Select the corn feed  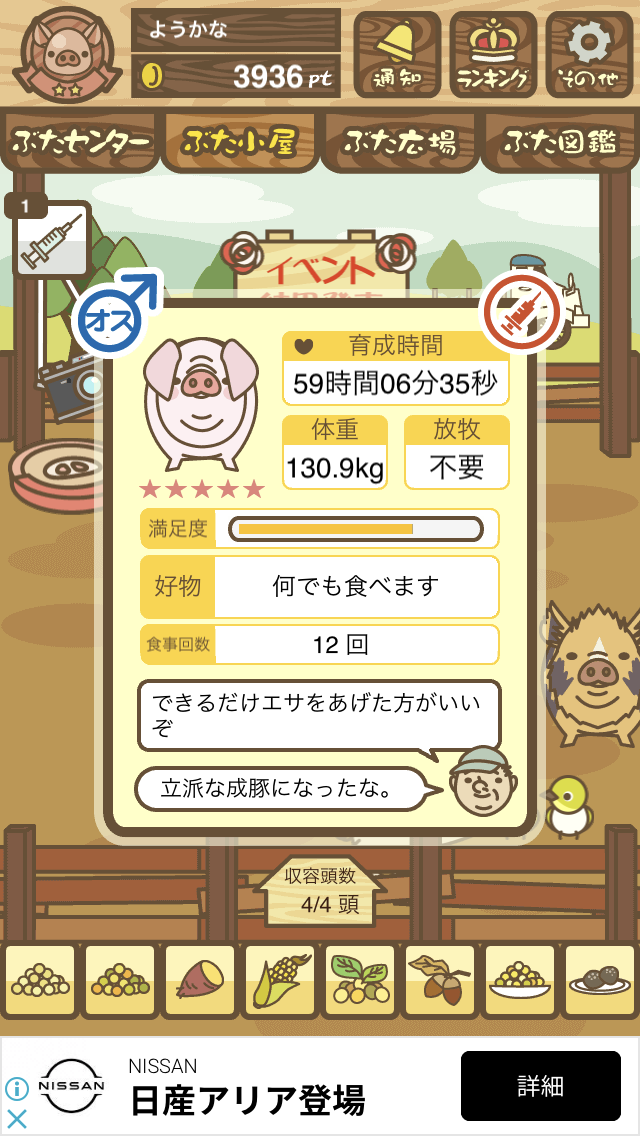(x=280, y=980)
